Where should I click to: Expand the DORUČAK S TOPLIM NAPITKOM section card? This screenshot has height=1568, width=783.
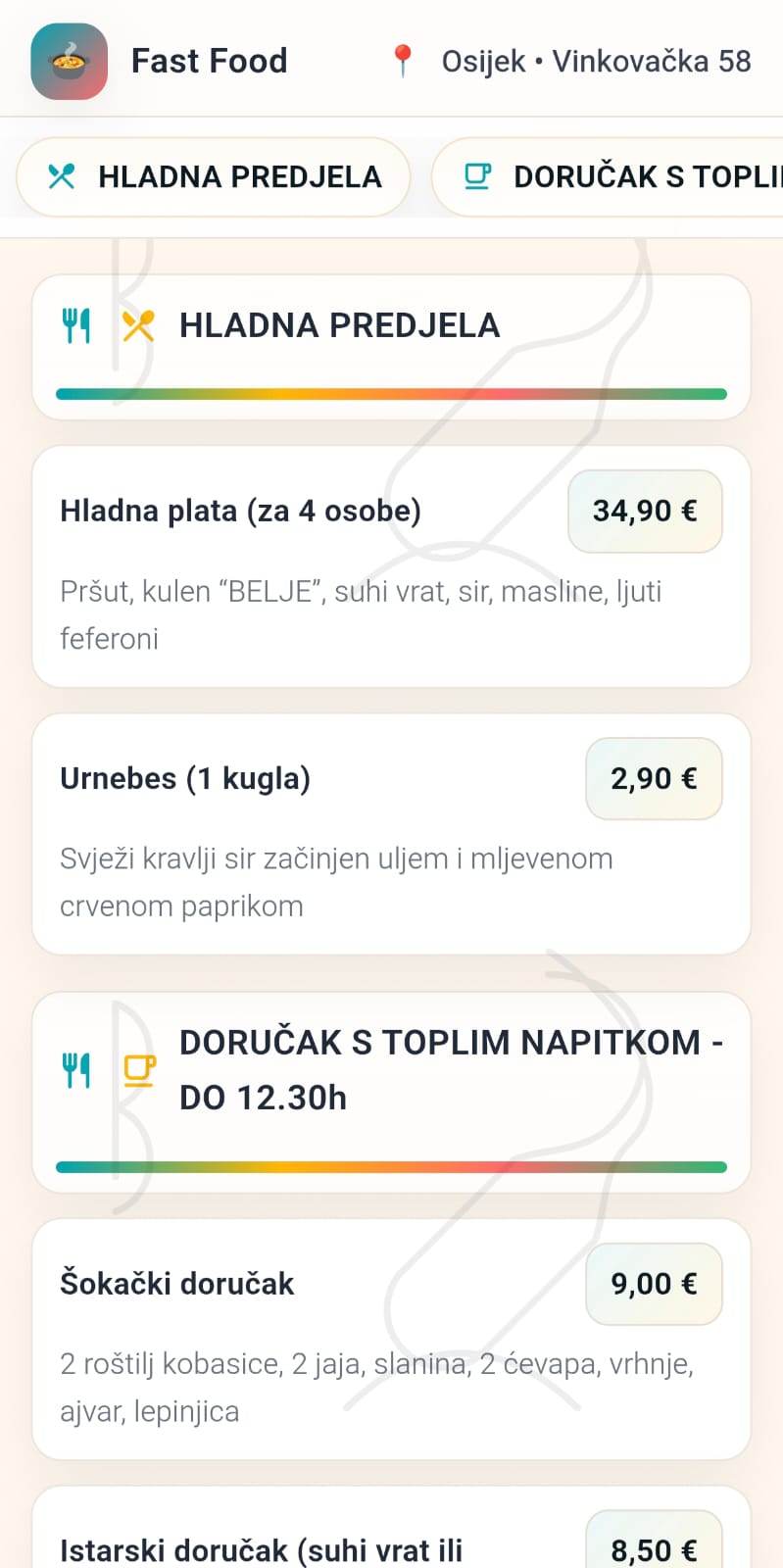391,1091
